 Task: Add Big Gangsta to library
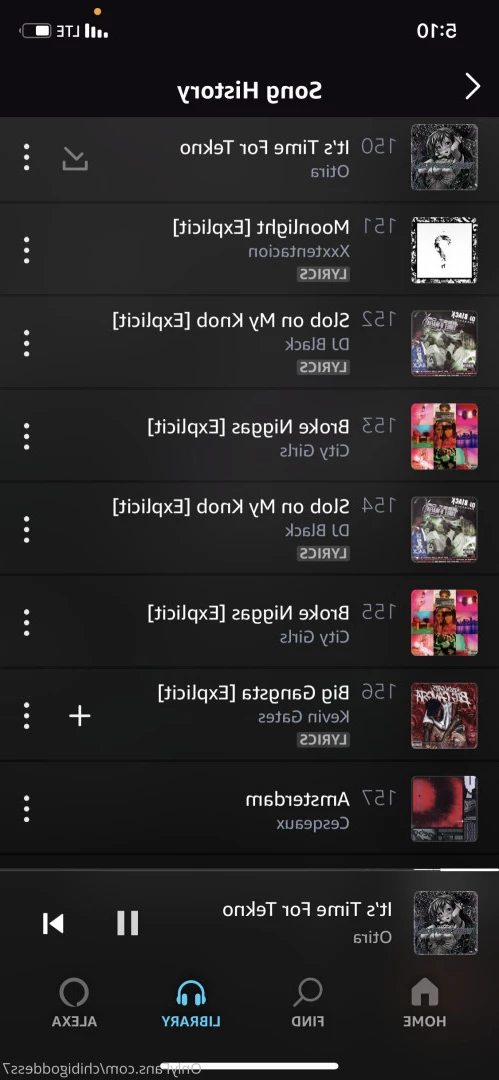(x=80, y=716)
